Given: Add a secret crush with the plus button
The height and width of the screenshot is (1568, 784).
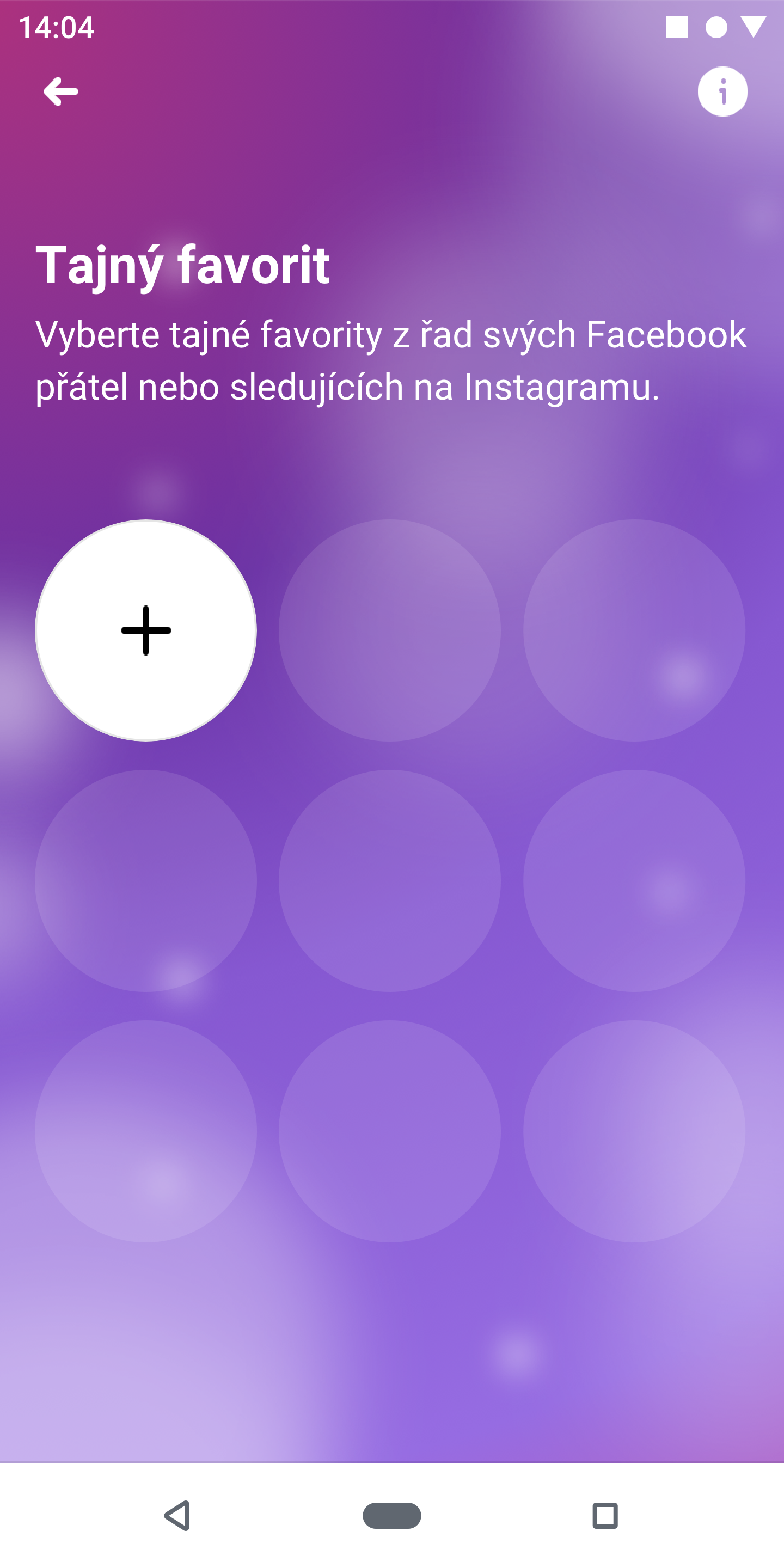Looking at the screenshot, I should pyautogui.click(x=146, y=630).
